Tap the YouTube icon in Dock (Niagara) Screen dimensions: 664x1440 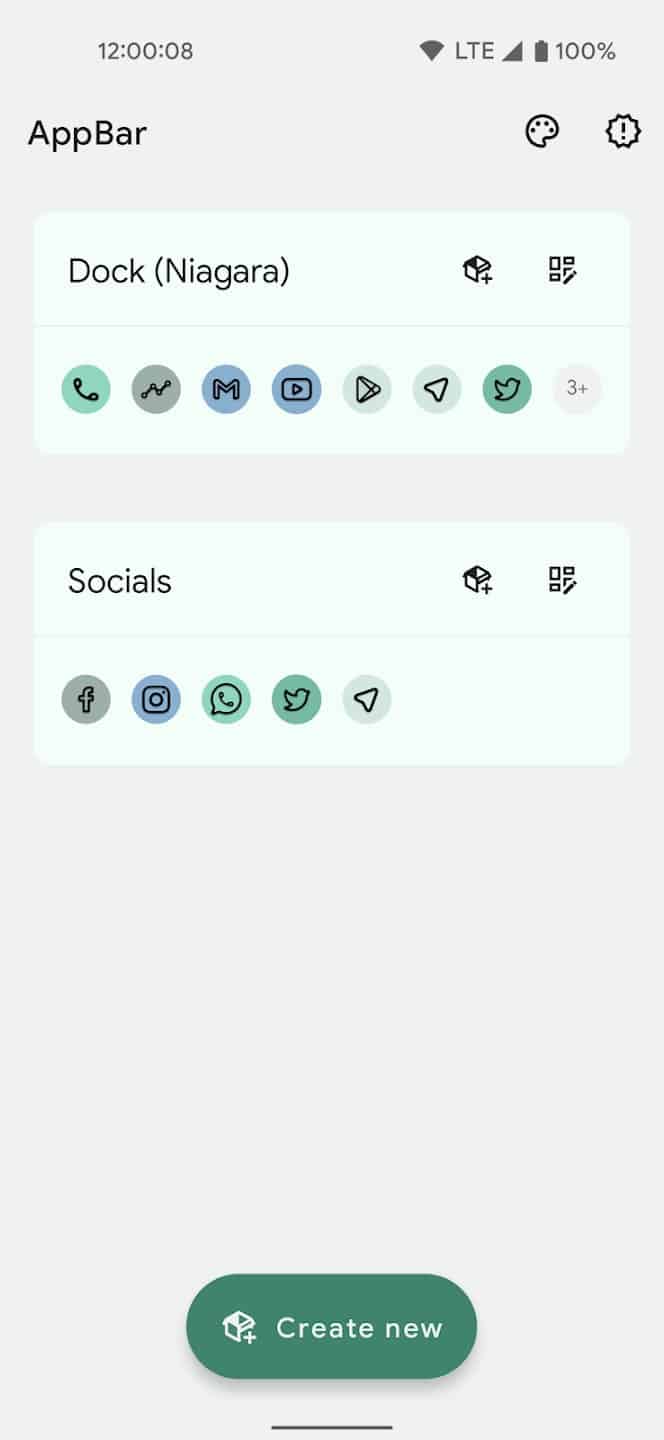pos(297,389)
